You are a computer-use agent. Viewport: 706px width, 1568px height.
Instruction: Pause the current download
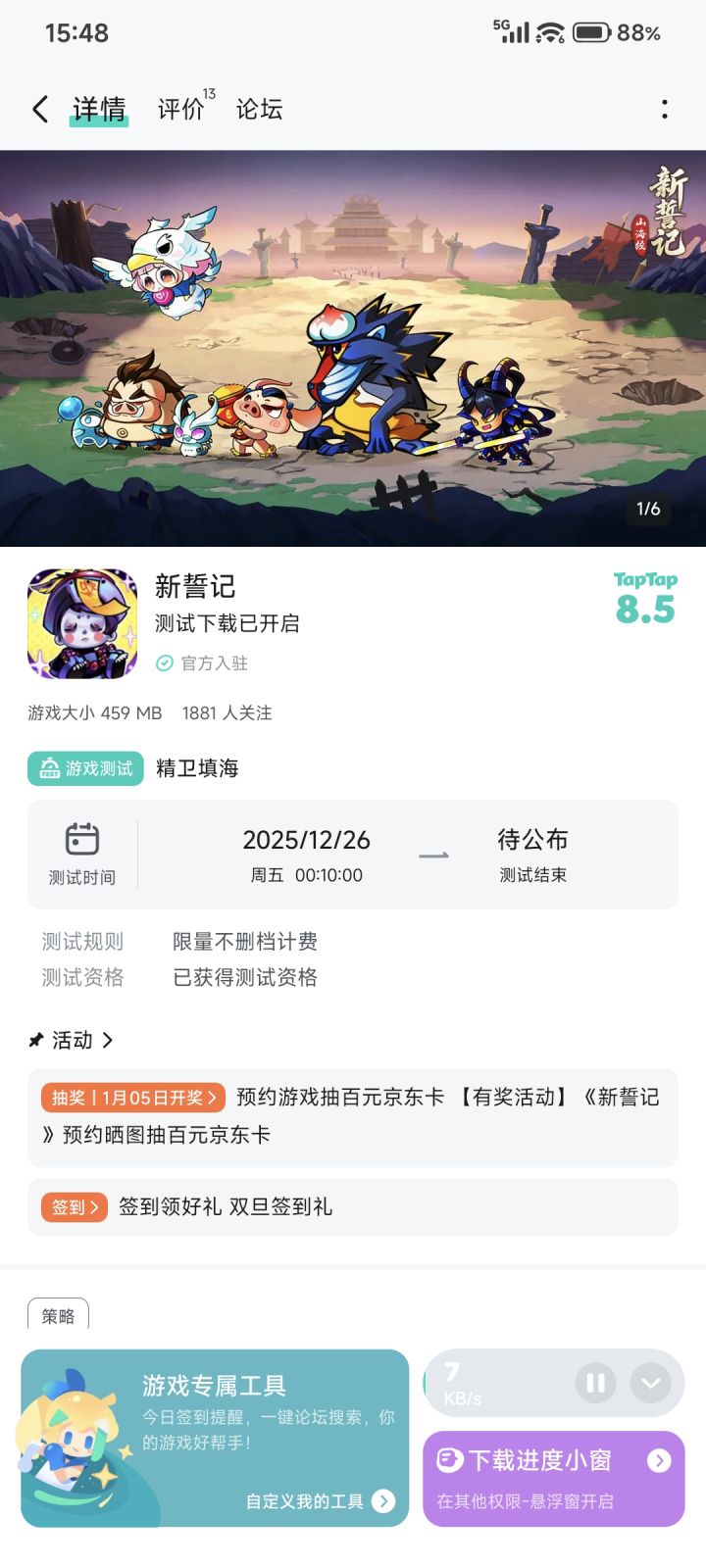pyautogui.click(x=595, y=1382)
